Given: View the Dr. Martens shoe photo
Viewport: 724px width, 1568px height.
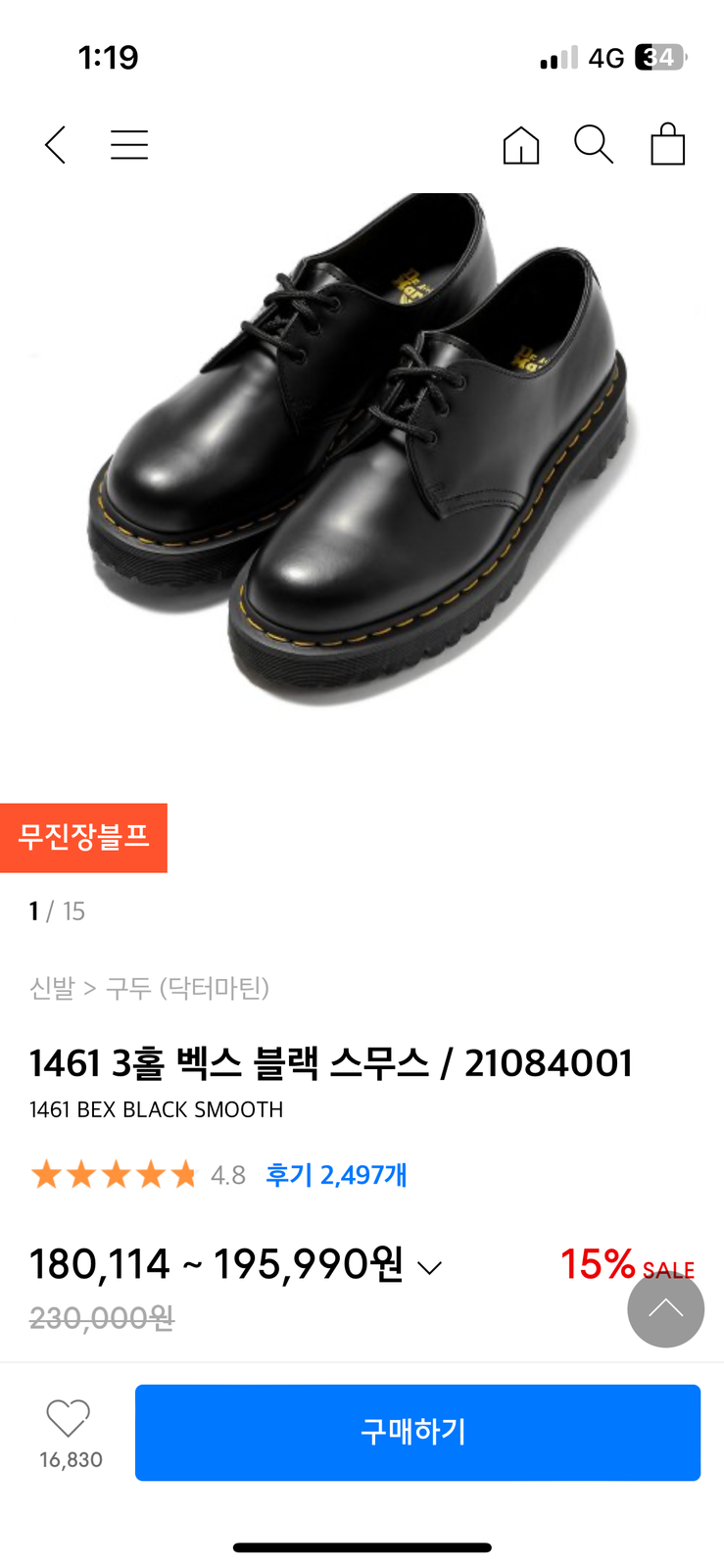Looking at the screenshot, I should coord(362,451).
